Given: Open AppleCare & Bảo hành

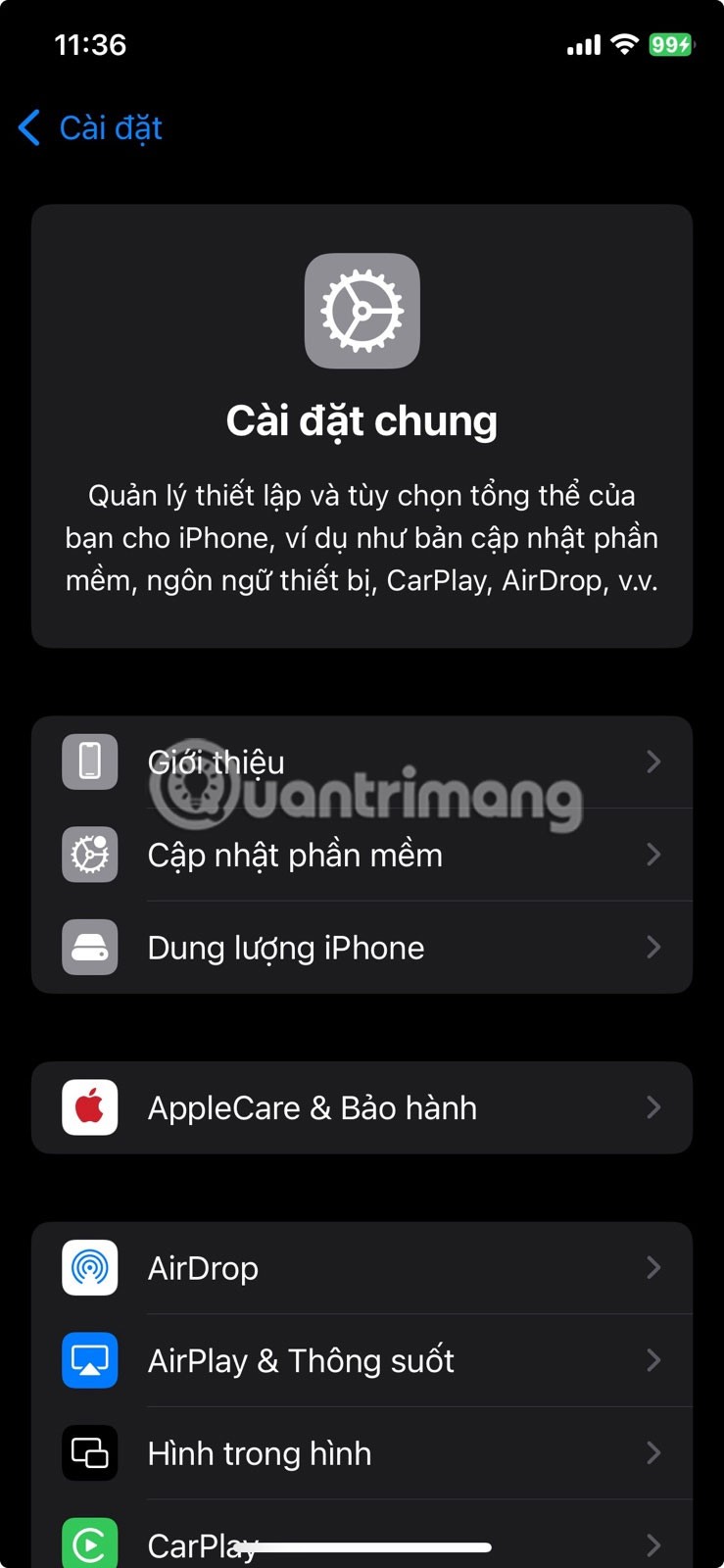Looking at the screenshot, I should [x=361, y=1107].
